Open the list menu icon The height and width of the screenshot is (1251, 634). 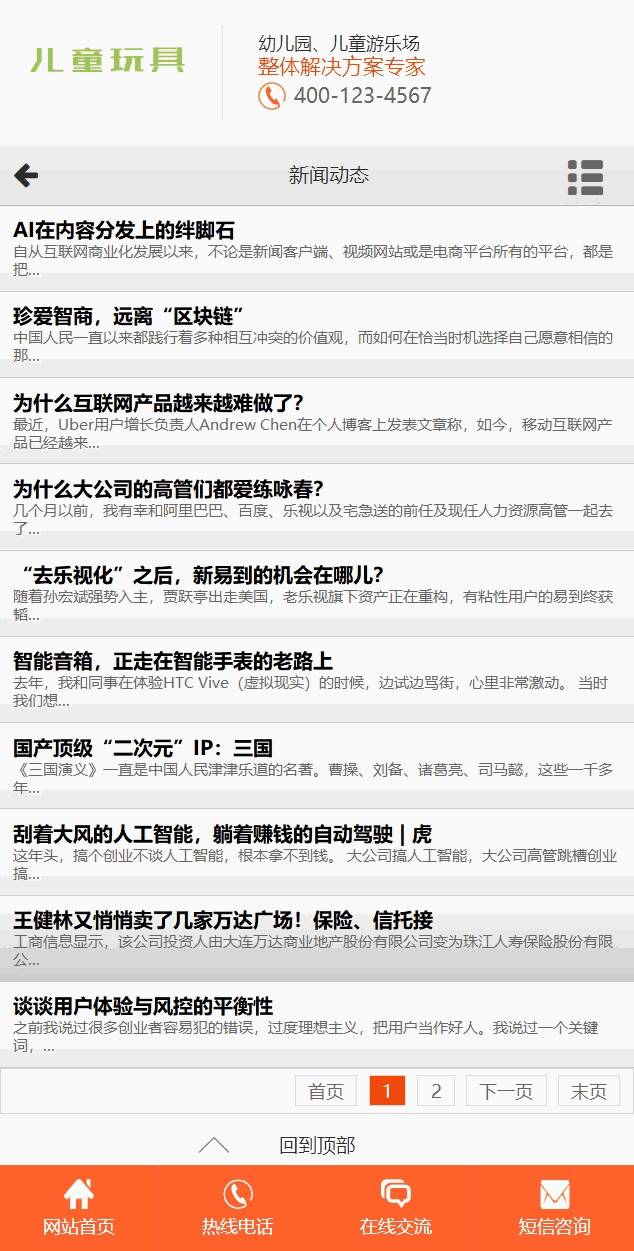coord(586,177)
